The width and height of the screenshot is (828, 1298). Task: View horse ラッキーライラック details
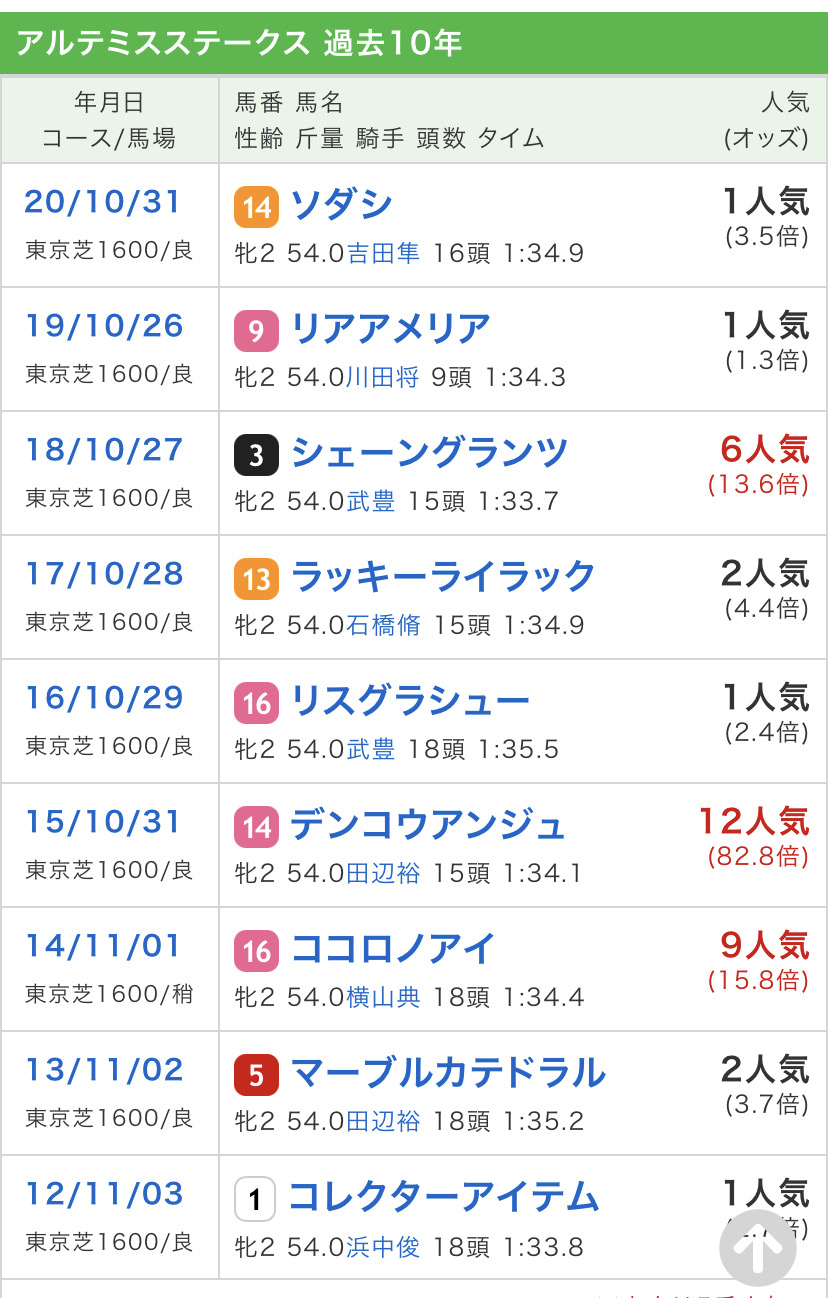(443, 577)
